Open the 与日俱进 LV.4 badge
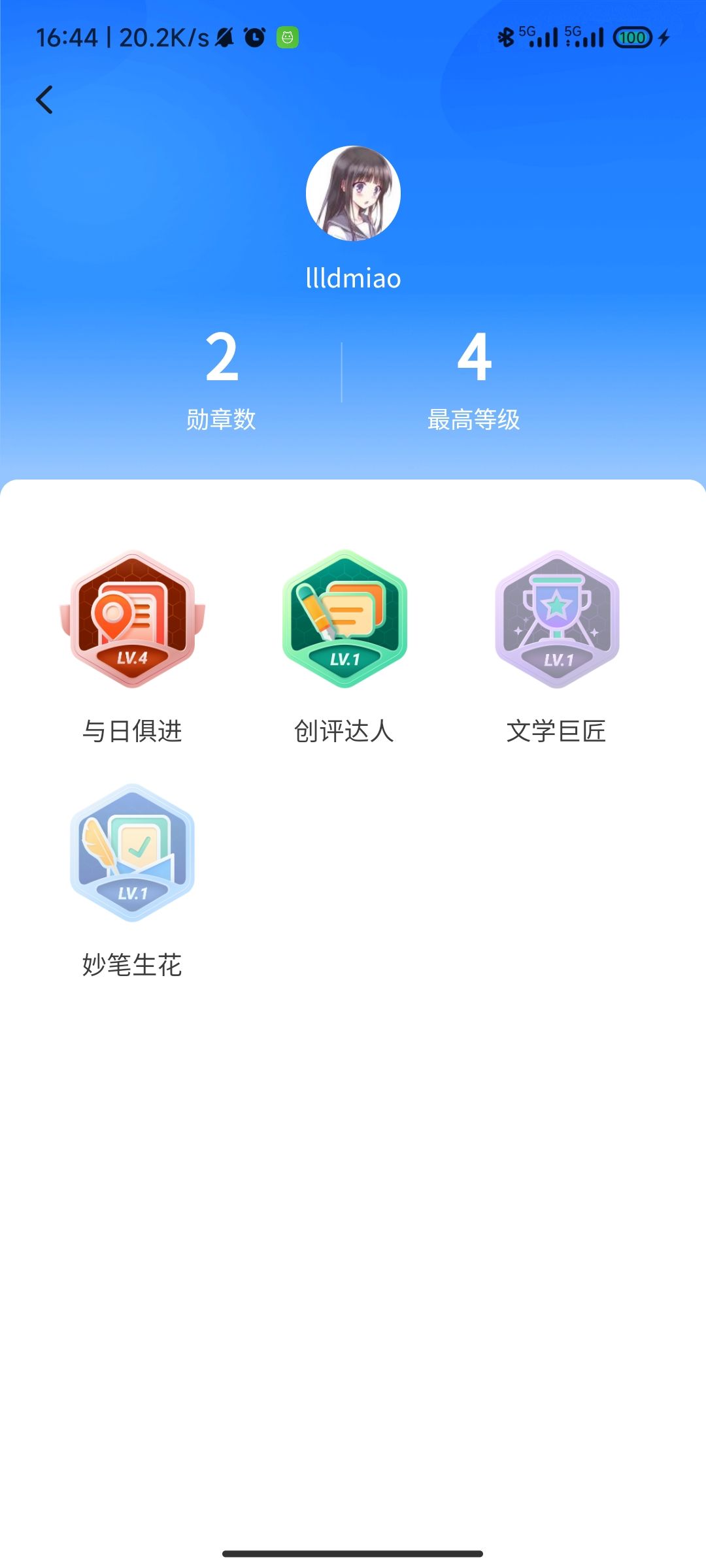 coord(132,619)
